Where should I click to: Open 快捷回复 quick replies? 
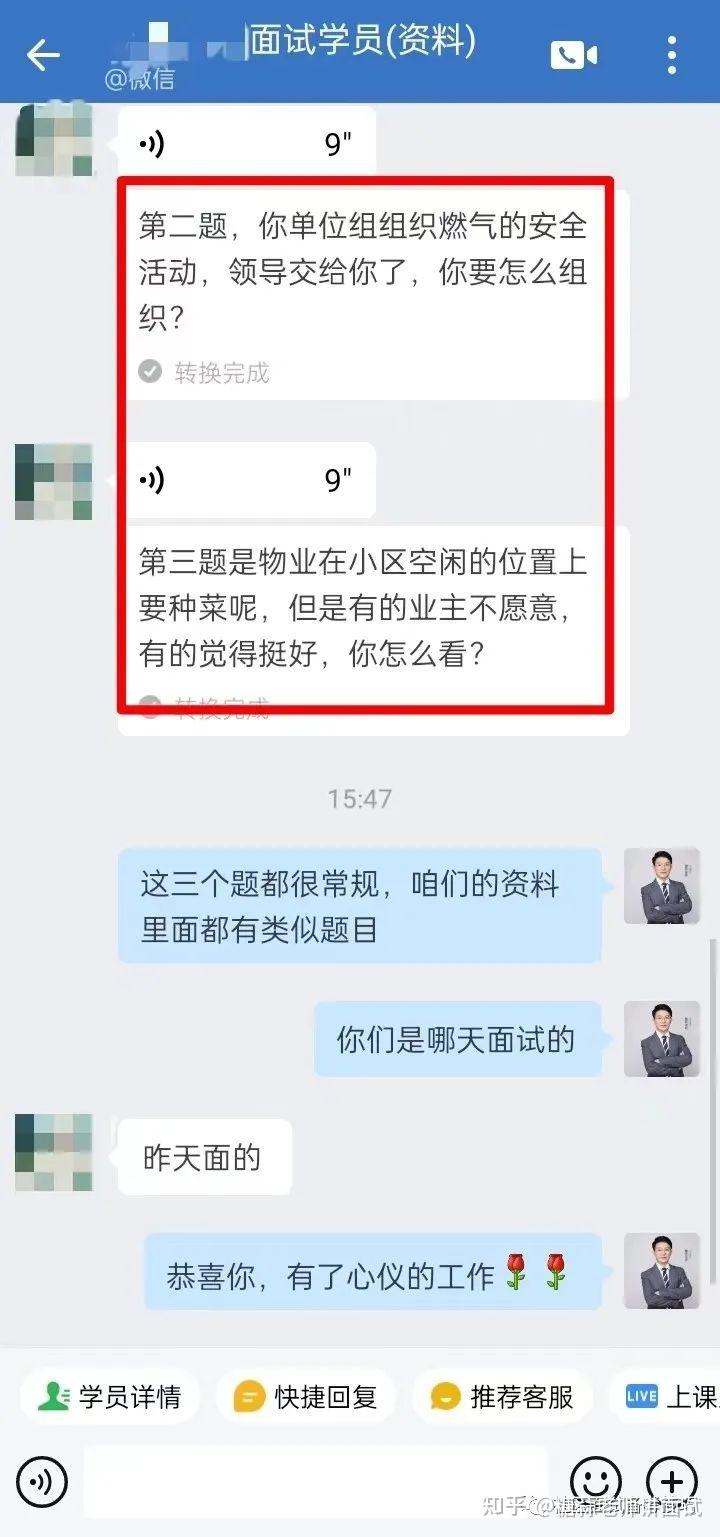306,1396
